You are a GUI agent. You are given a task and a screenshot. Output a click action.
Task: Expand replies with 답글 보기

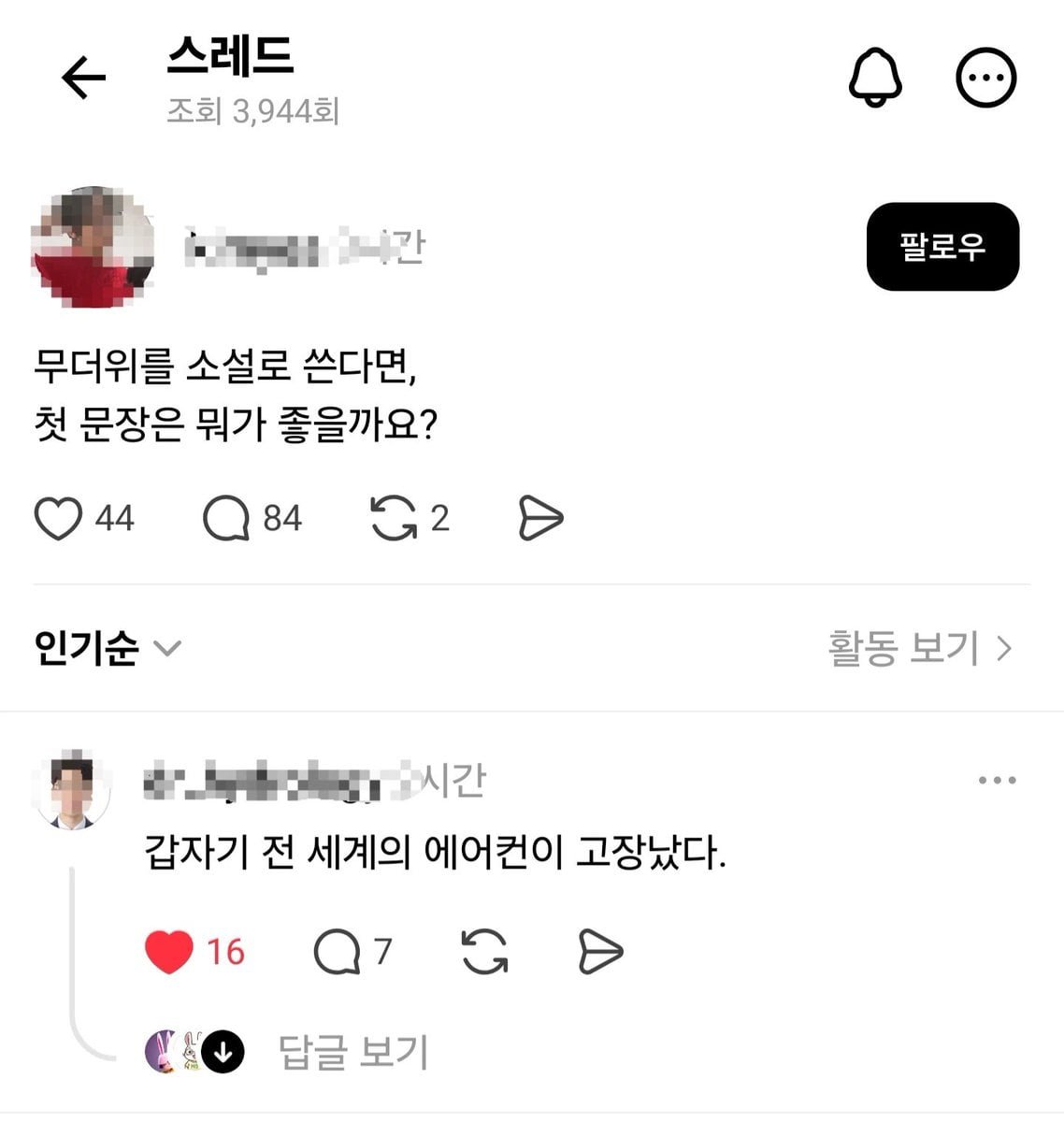pos(352,1052)
